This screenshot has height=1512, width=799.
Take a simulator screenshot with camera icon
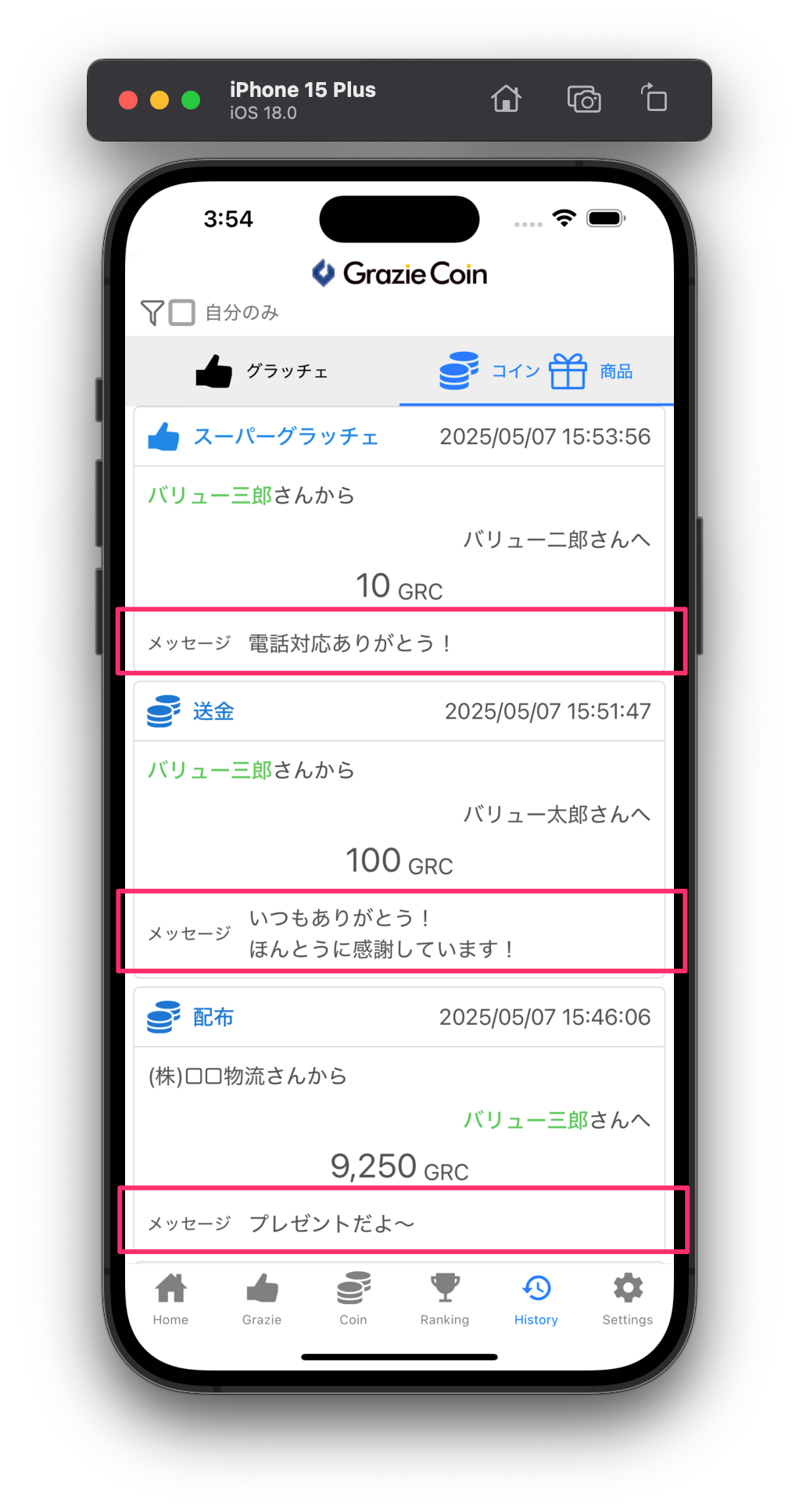[584, 99]
